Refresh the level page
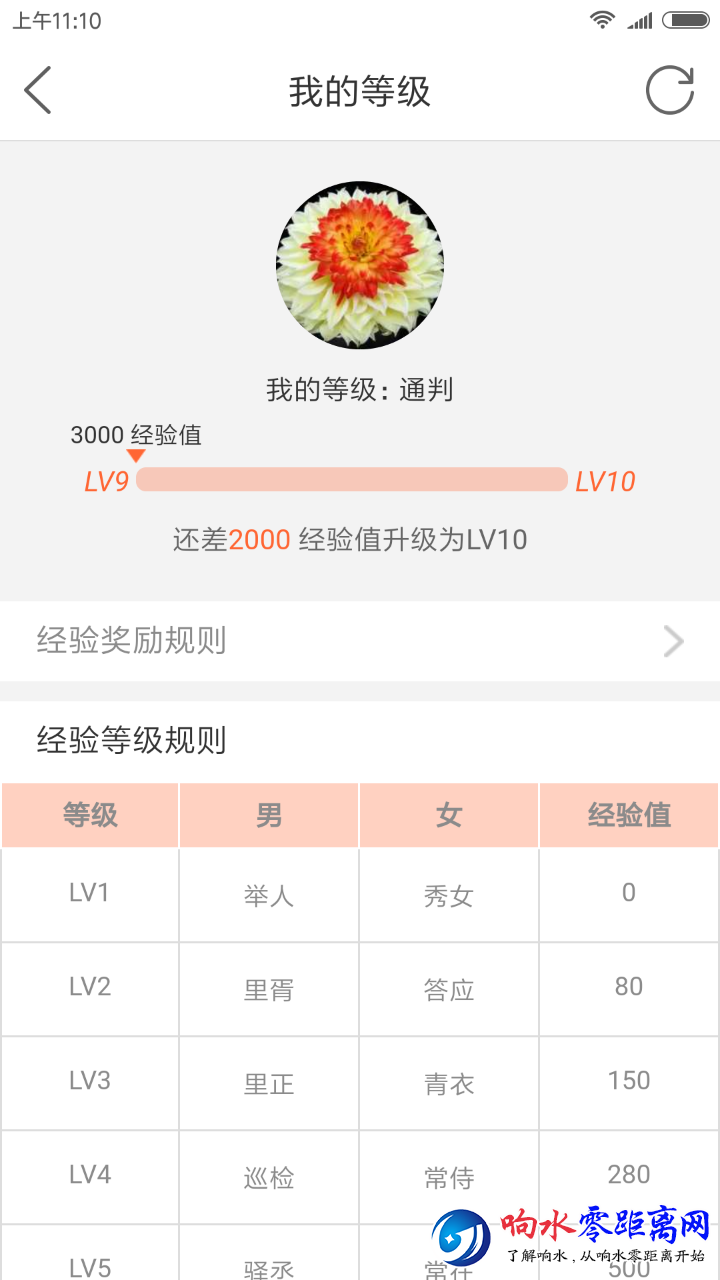Image resolution: width=720 pixels, height=1280 pixels. (x=669, y=91)
